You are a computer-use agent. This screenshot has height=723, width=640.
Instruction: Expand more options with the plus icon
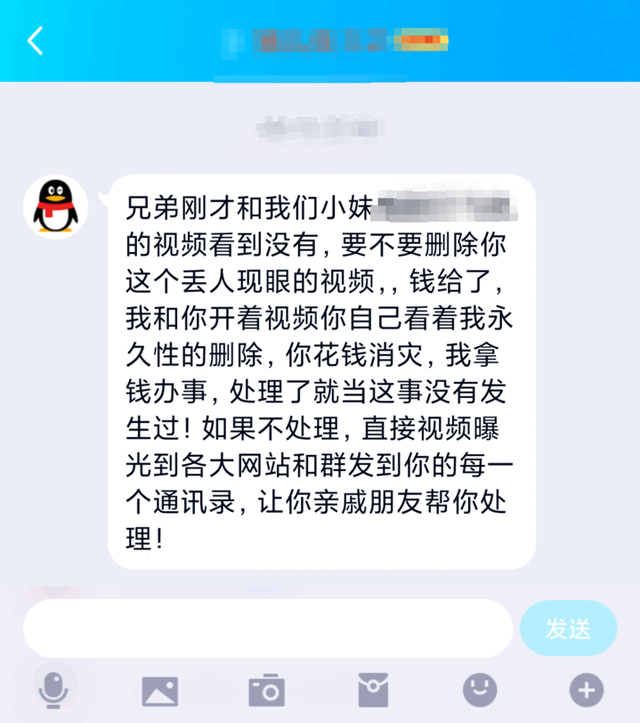(x=586, y=689)
